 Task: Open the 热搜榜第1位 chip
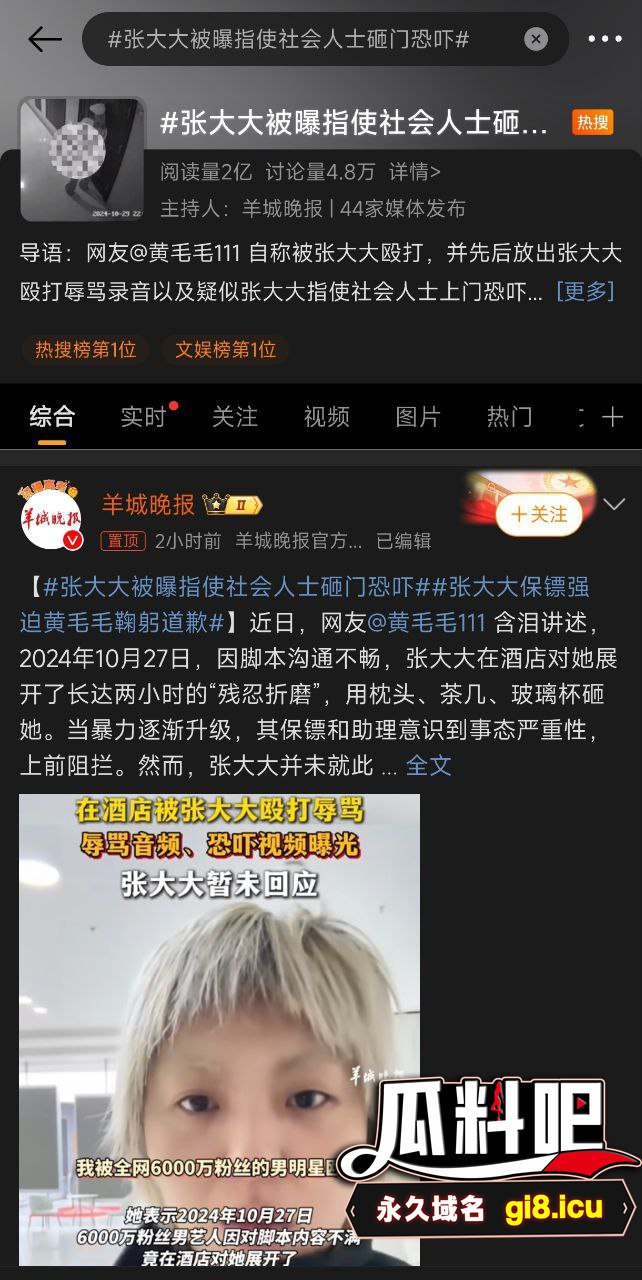pyautogui.click(x=85, y=349)
